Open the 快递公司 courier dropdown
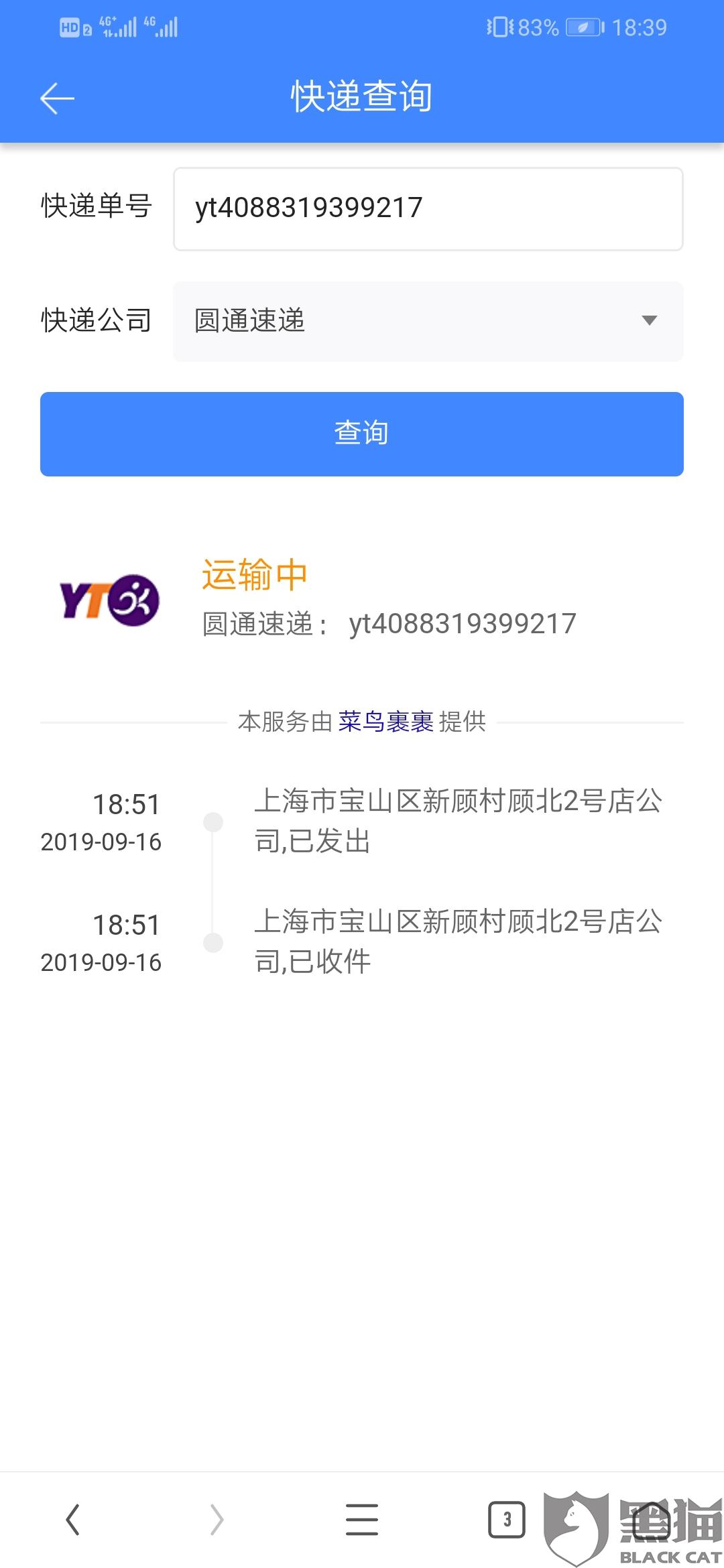This screenshot has width=724, height=1568. pyautogui.click(x=428, y=321)
